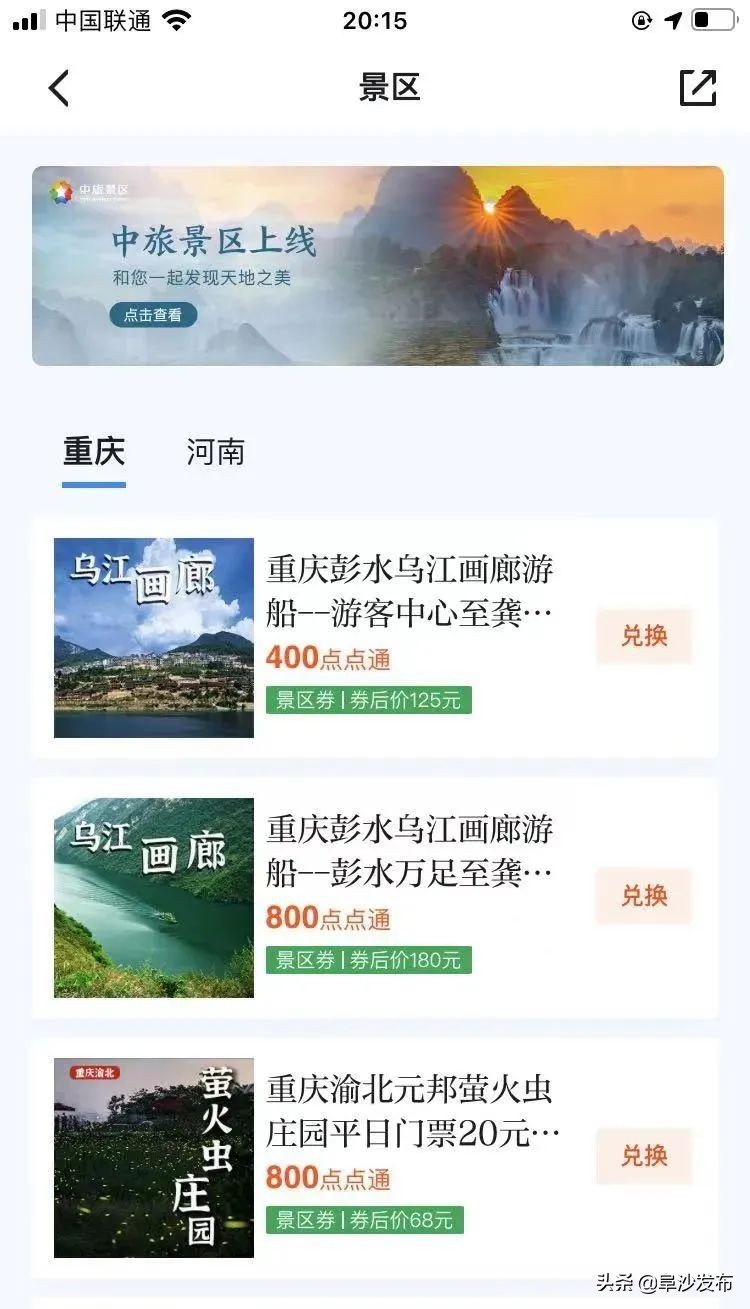This screenshot has height=1309, width=750.
Task: Tap the location arrow icon in status bar
Action: coord(672,20)
